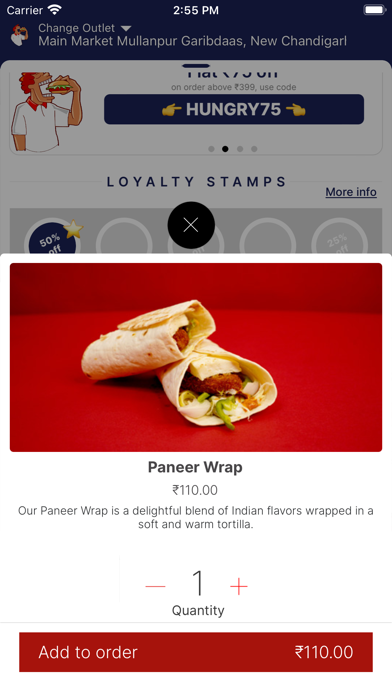Add Paneer Wrap to order
392x696 pixels.
click(x=196, y=652)
